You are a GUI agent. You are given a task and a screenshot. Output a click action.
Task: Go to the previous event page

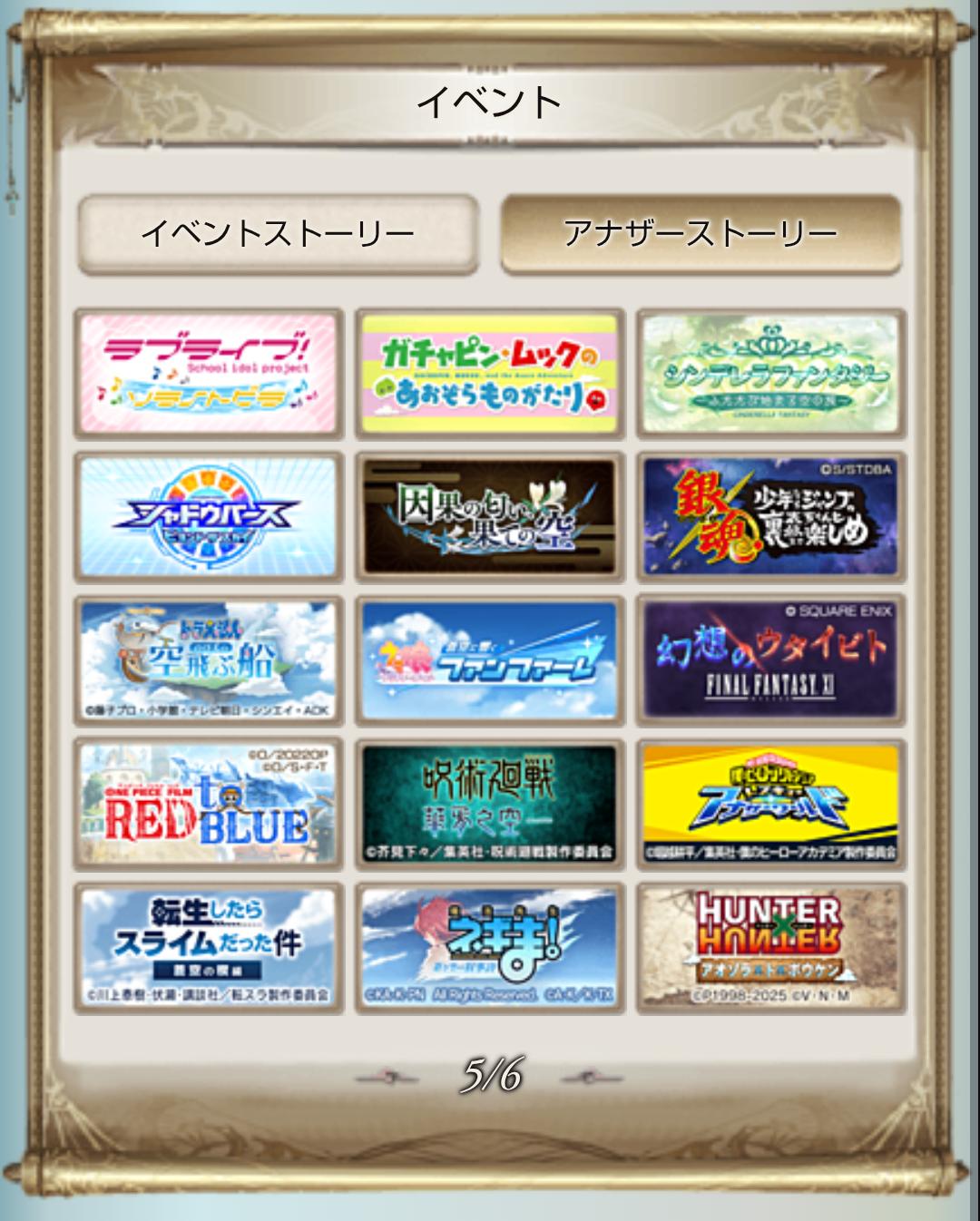coord(387,1077)
